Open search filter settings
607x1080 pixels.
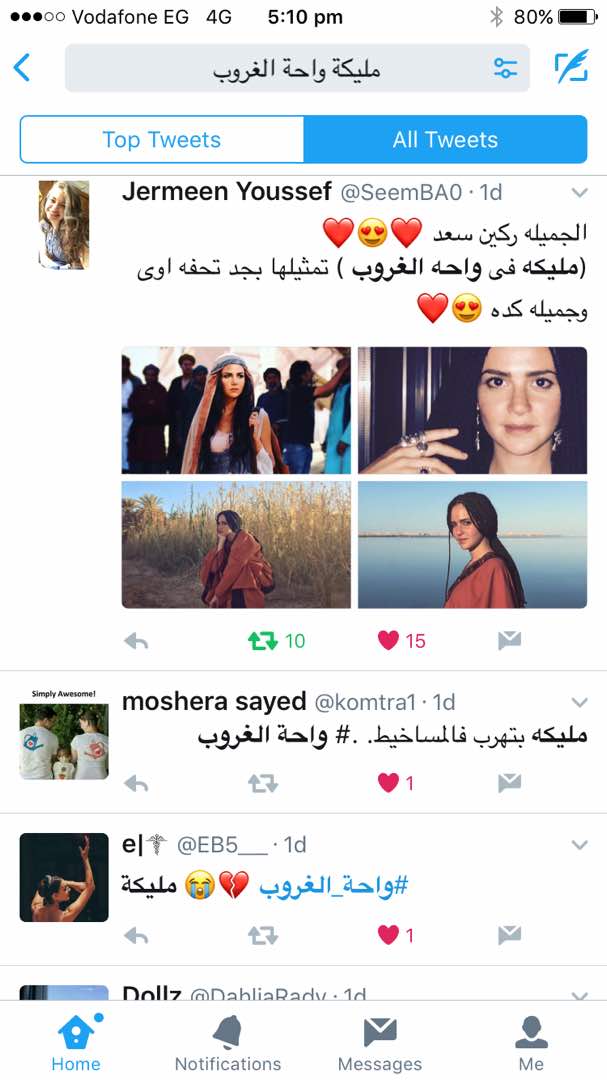click(505, 68)
